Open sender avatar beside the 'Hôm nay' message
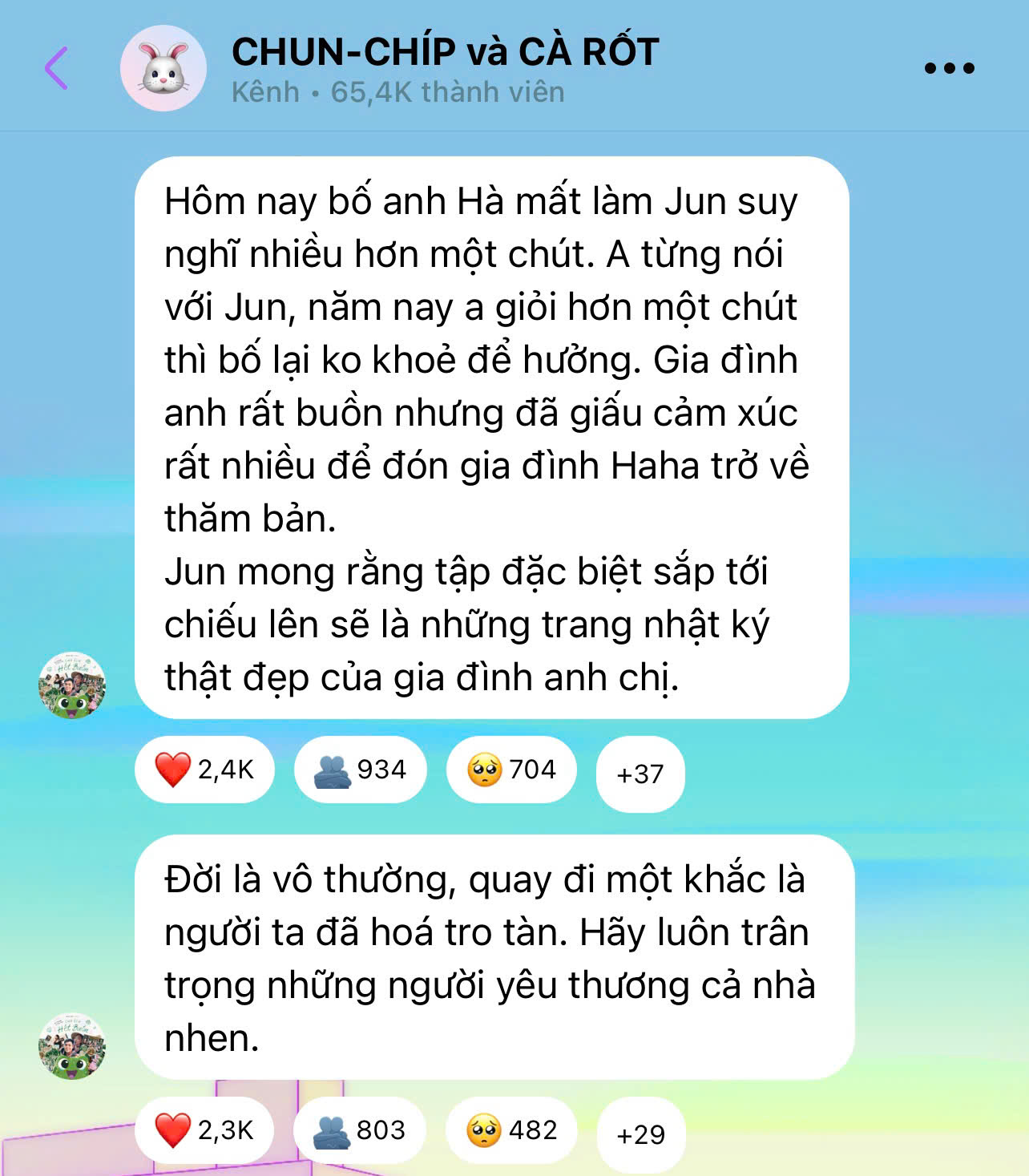 72,685
